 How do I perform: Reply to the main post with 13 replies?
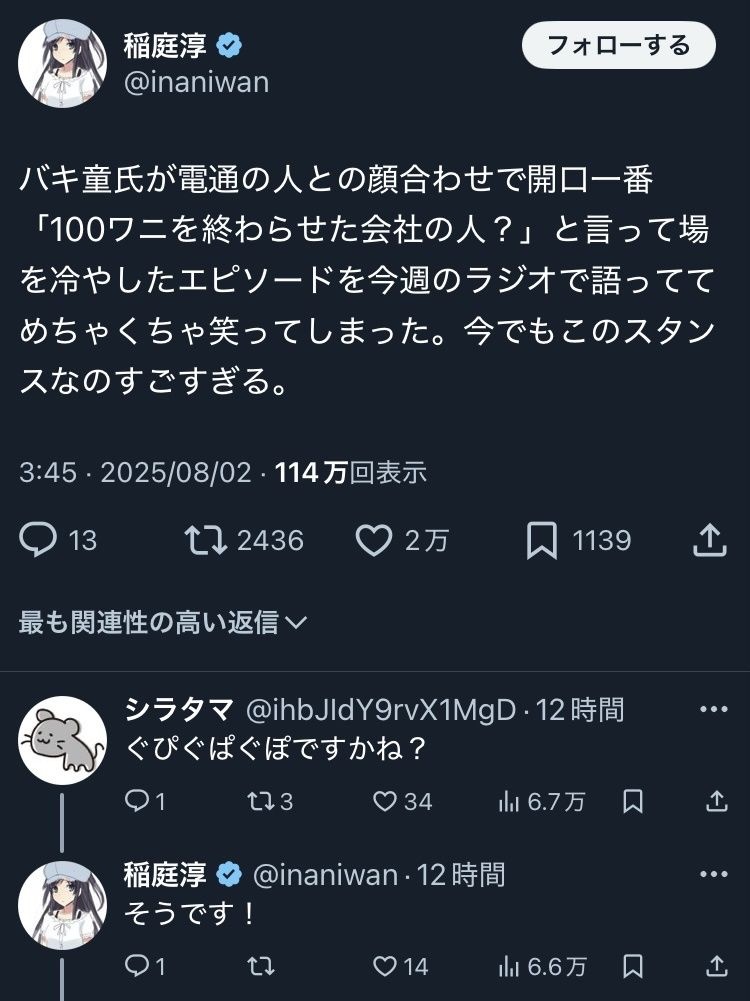click(40, 541)
